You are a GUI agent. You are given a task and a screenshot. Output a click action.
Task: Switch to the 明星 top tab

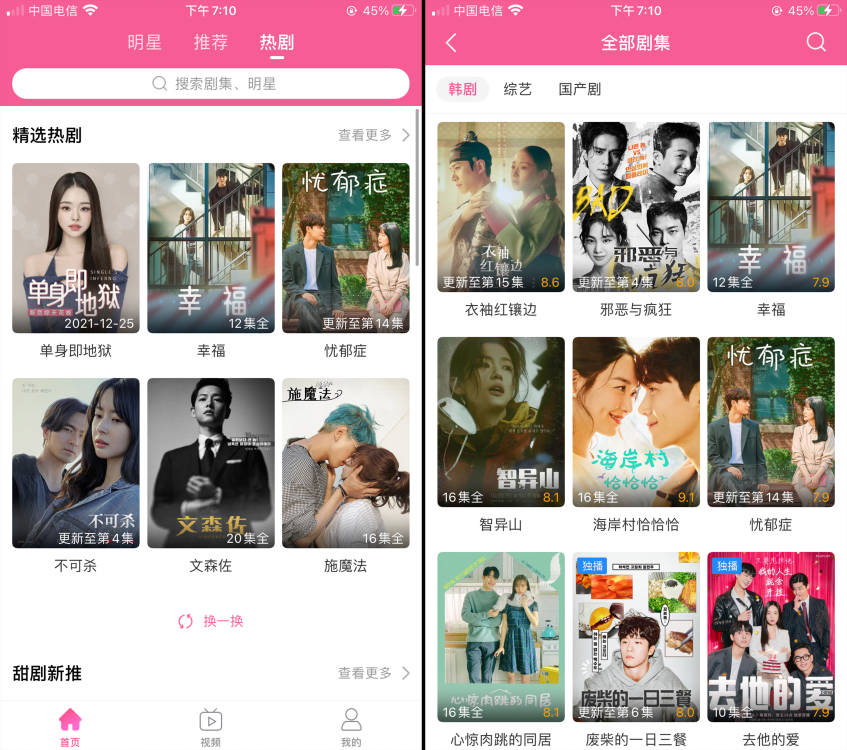tap(144, 43)
